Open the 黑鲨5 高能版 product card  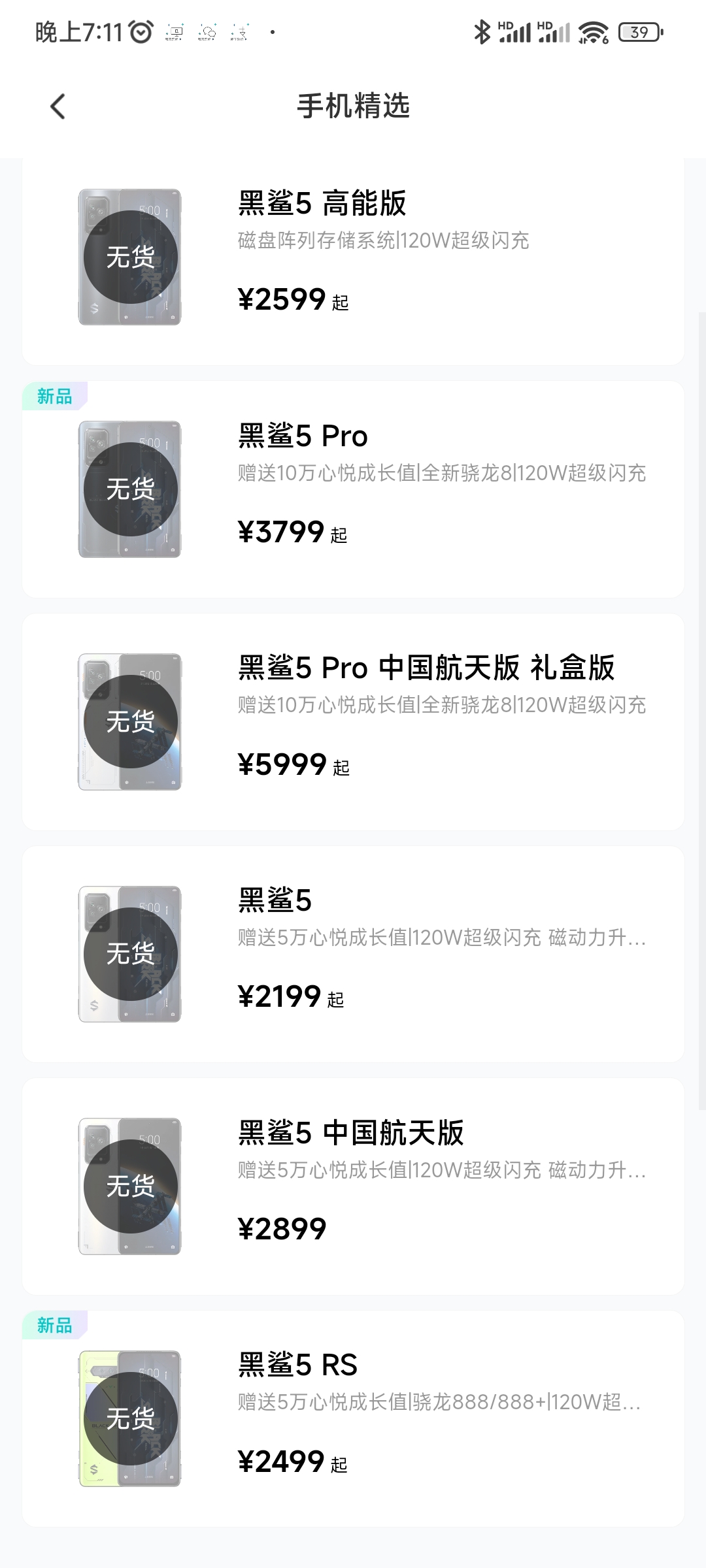pyautogui.click(x=353, y=261)
